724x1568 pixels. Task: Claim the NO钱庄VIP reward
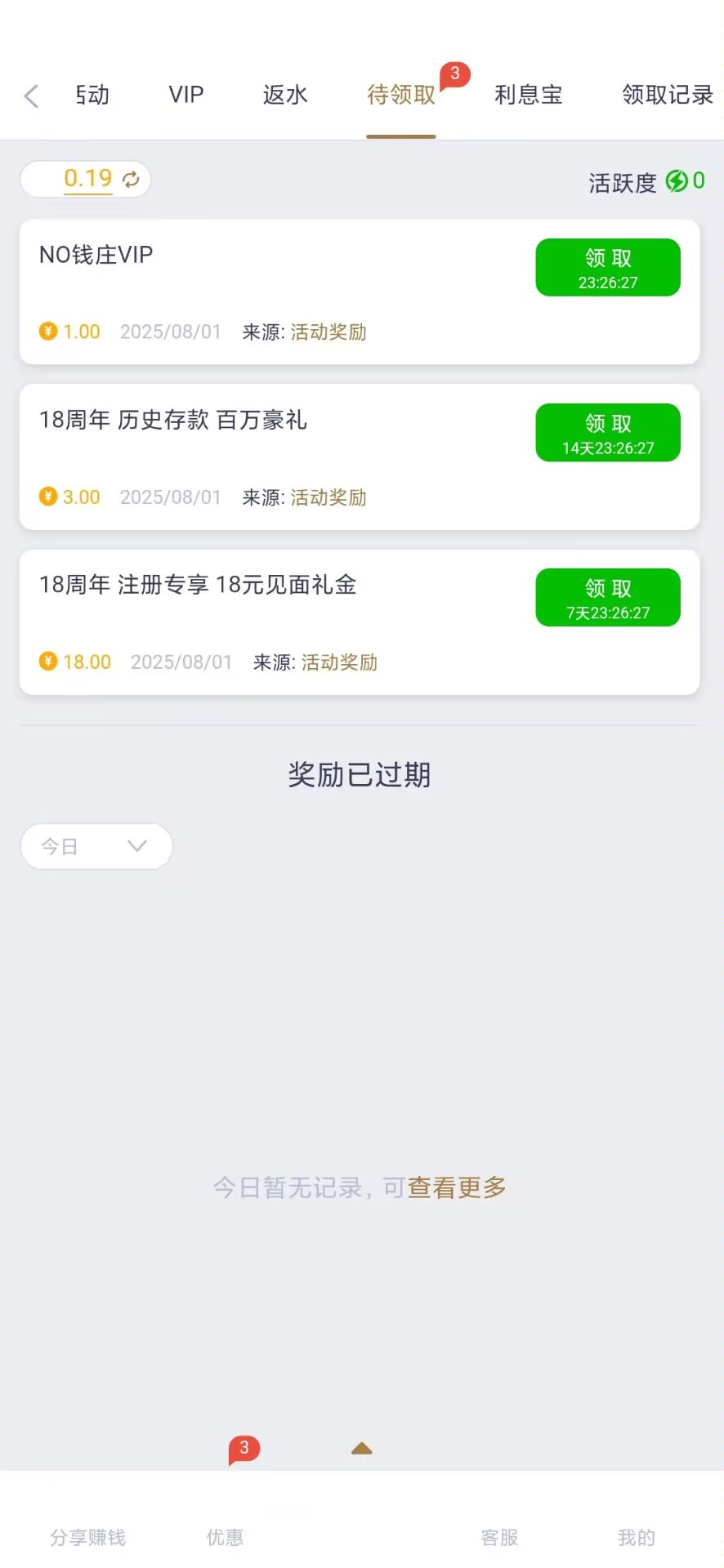click(x=607, y=268)
